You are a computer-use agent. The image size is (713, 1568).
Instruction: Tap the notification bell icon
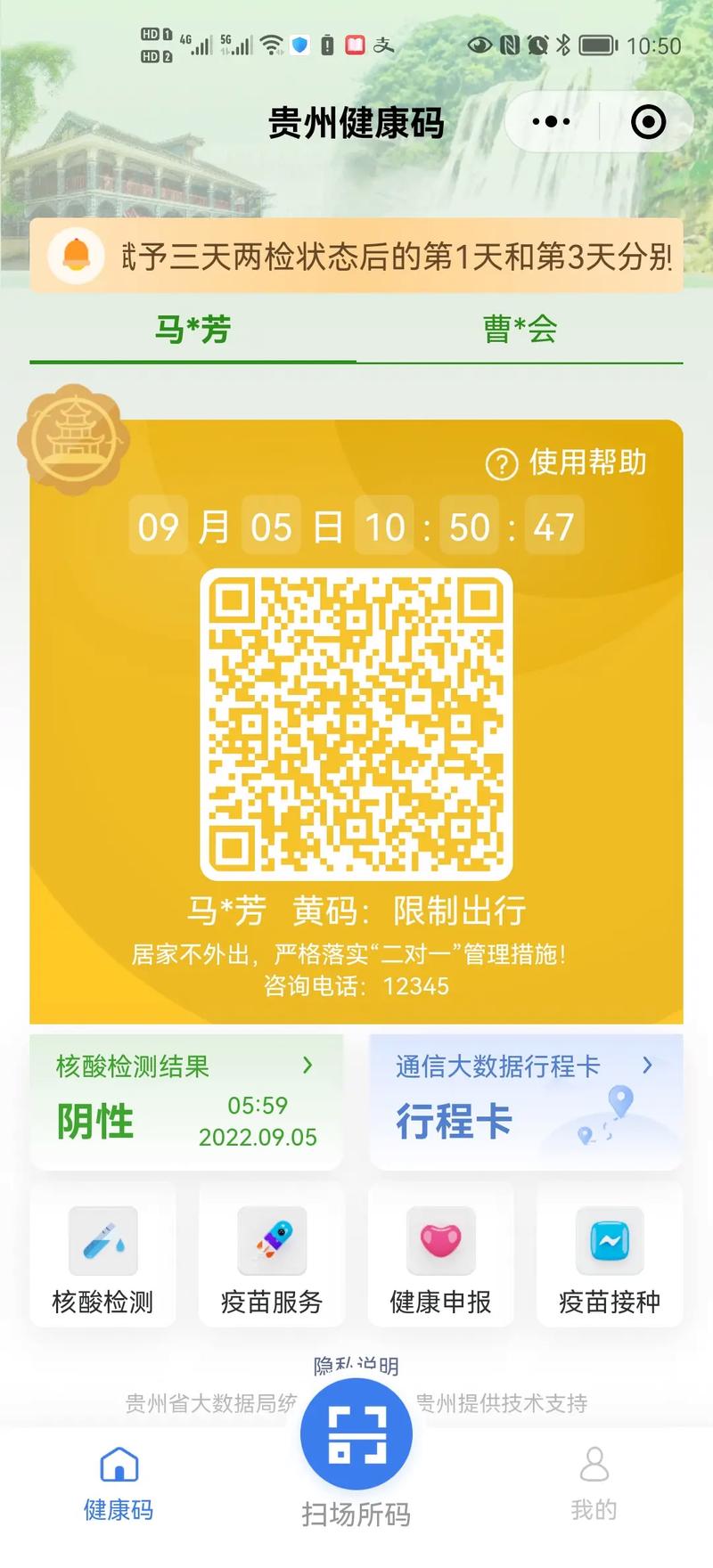(x=77, y=254)
